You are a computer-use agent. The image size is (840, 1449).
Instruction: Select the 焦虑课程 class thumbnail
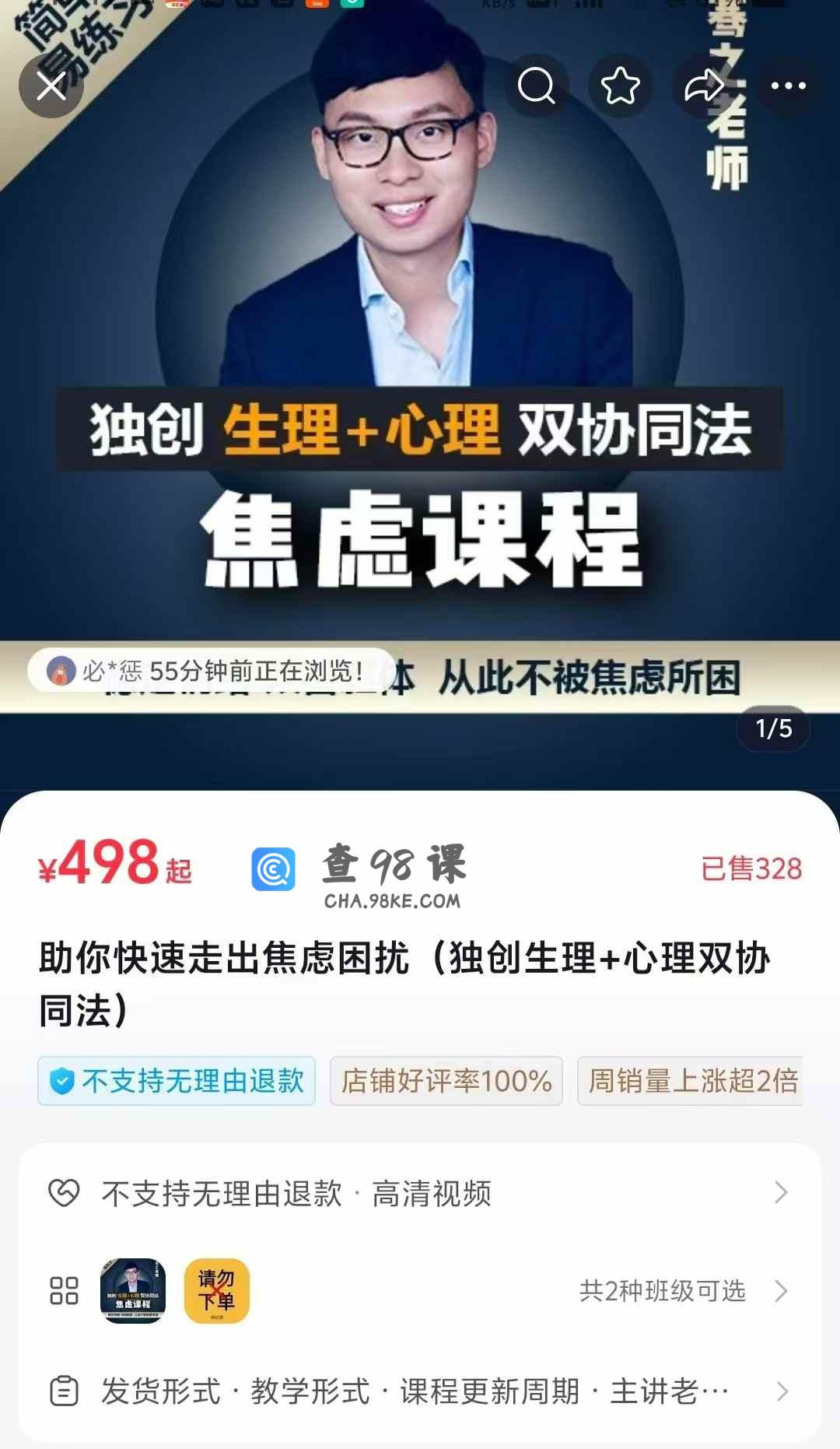(x=133, y=1291)
